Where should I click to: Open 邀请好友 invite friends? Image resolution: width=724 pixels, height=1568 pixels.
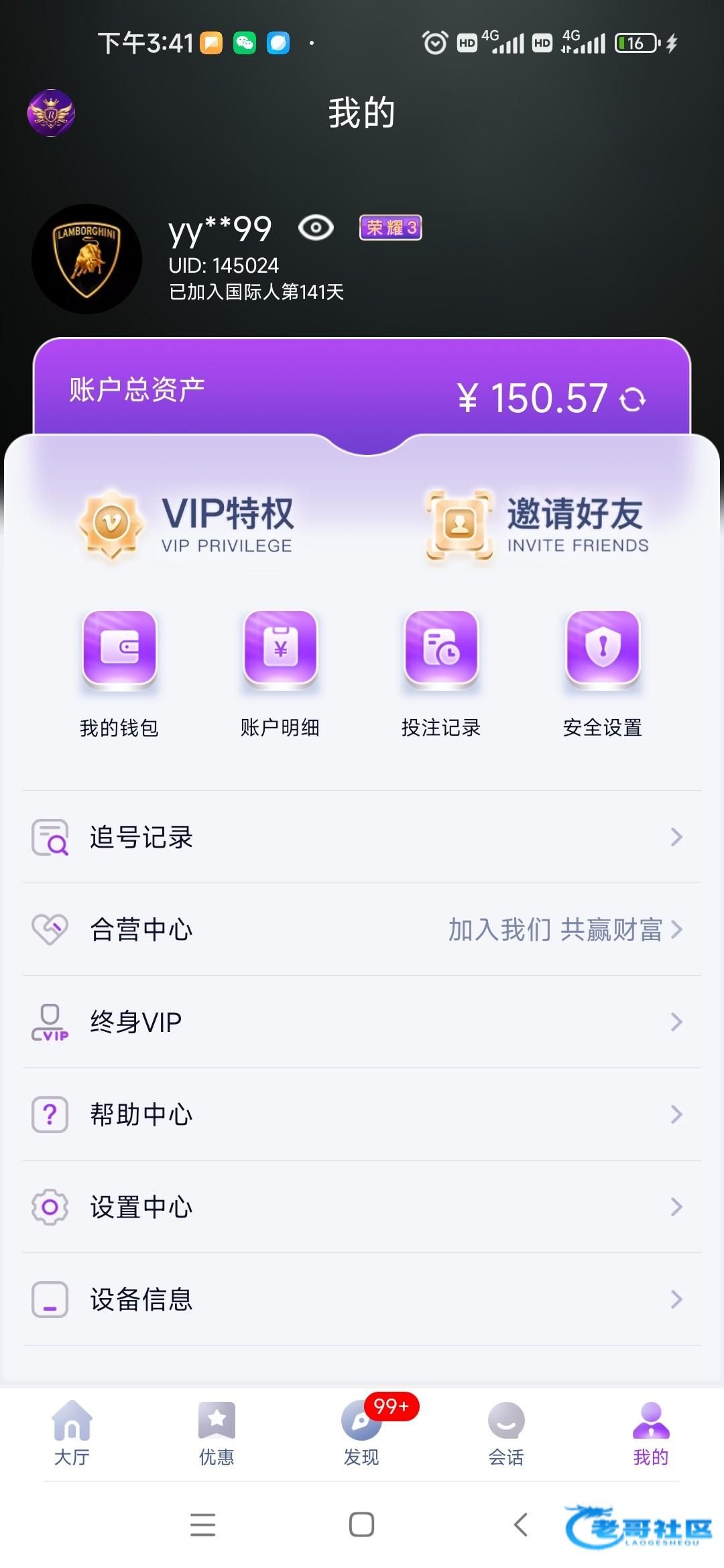point(538,524)
